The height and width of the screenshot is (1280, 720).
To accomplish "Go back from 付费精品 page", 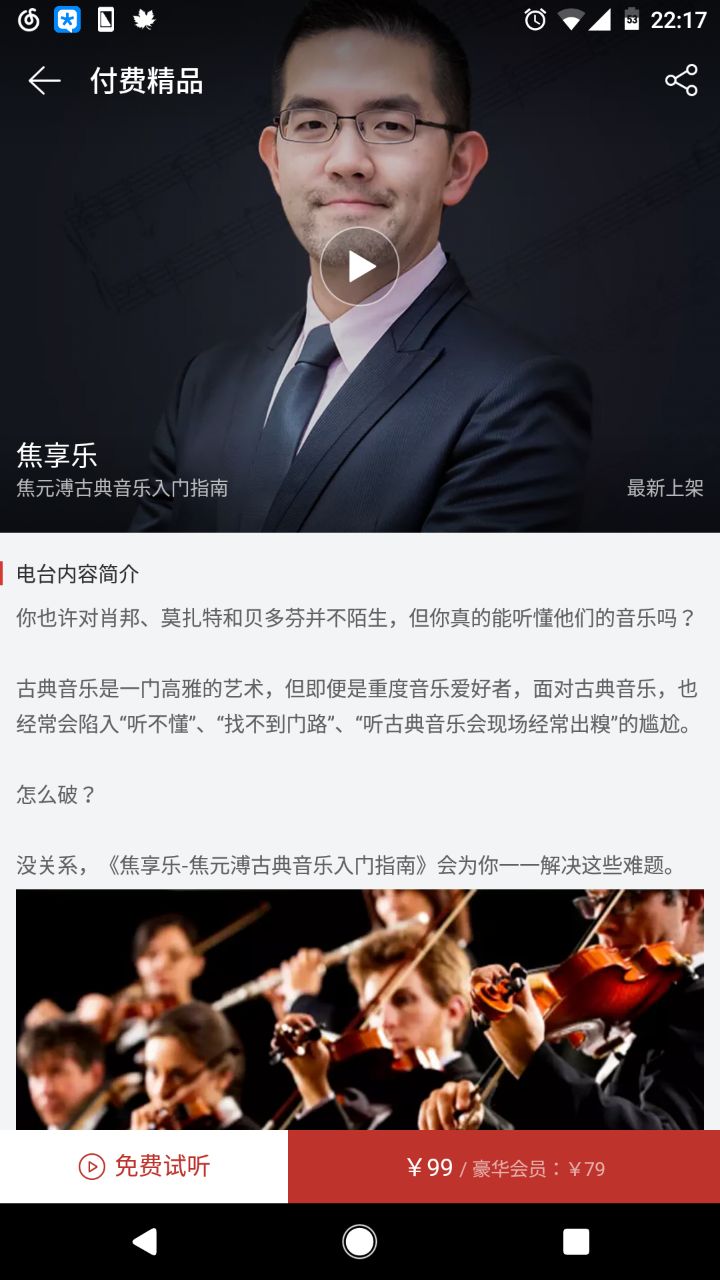I will pyautogui.click(x=44, y=81).
